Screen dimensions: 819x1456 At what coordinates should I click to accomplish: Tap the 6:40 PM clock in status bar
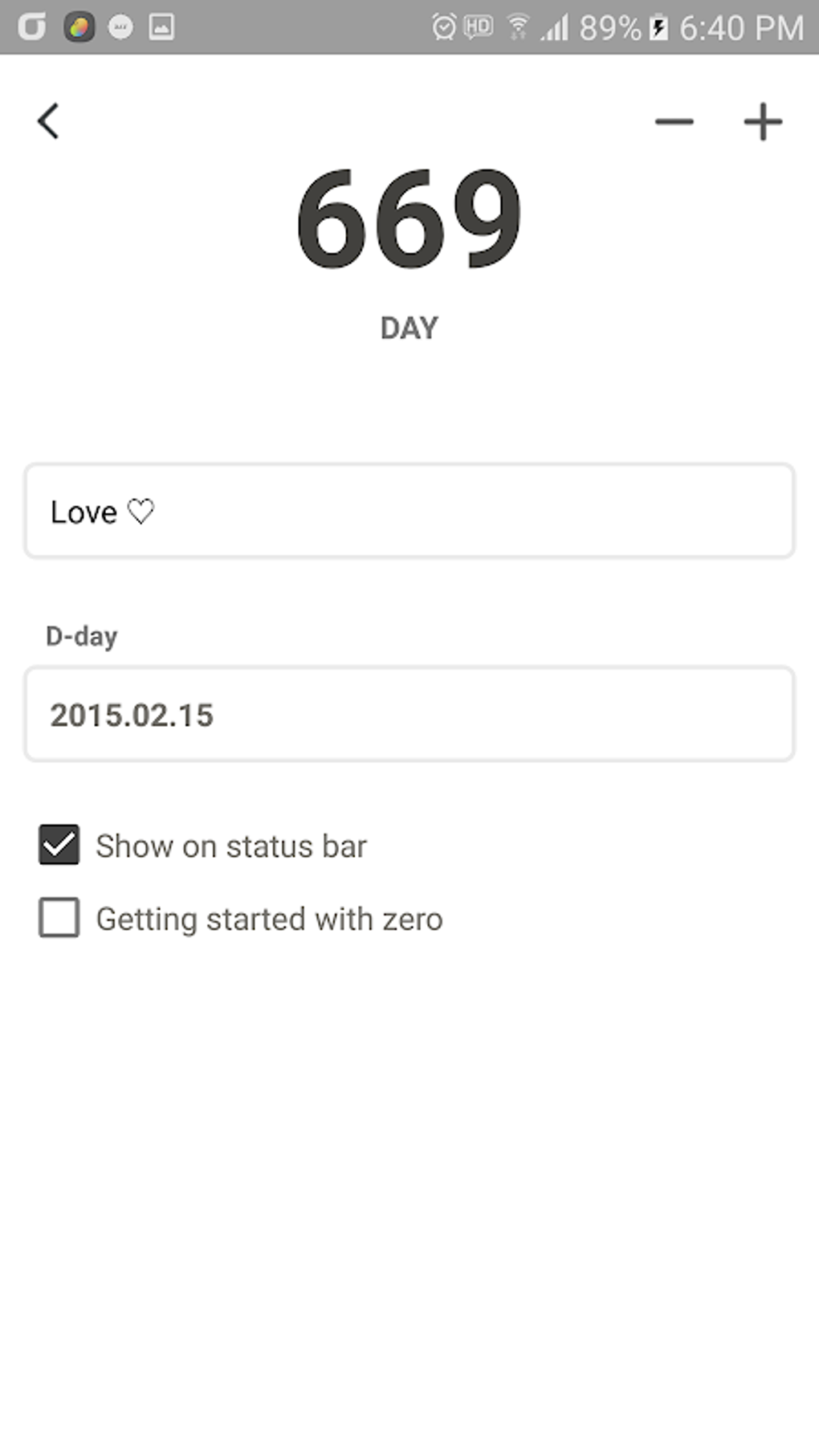point(740,27)
